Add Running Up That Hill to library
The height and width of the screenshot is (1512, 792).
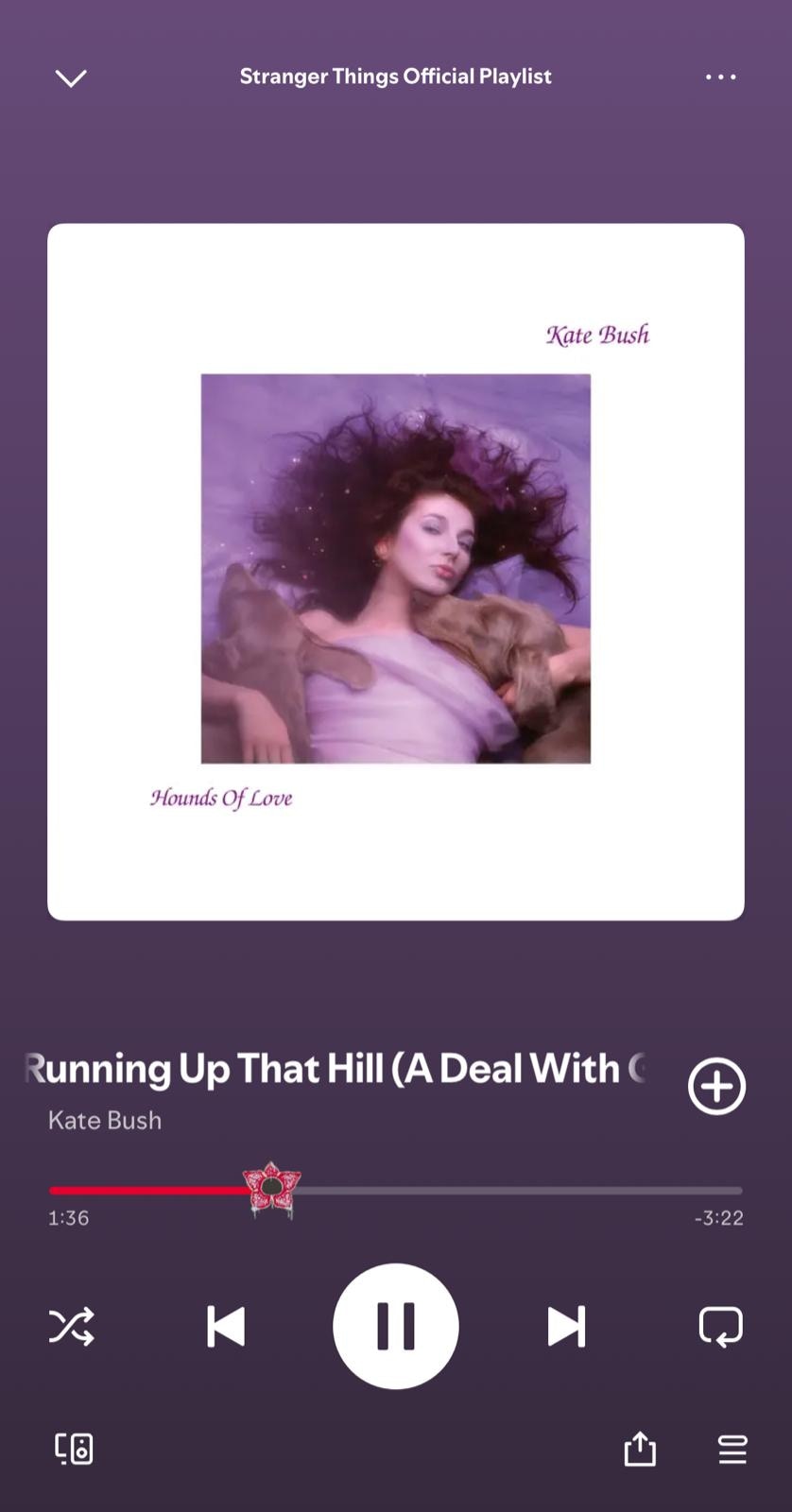(716, 1086)
